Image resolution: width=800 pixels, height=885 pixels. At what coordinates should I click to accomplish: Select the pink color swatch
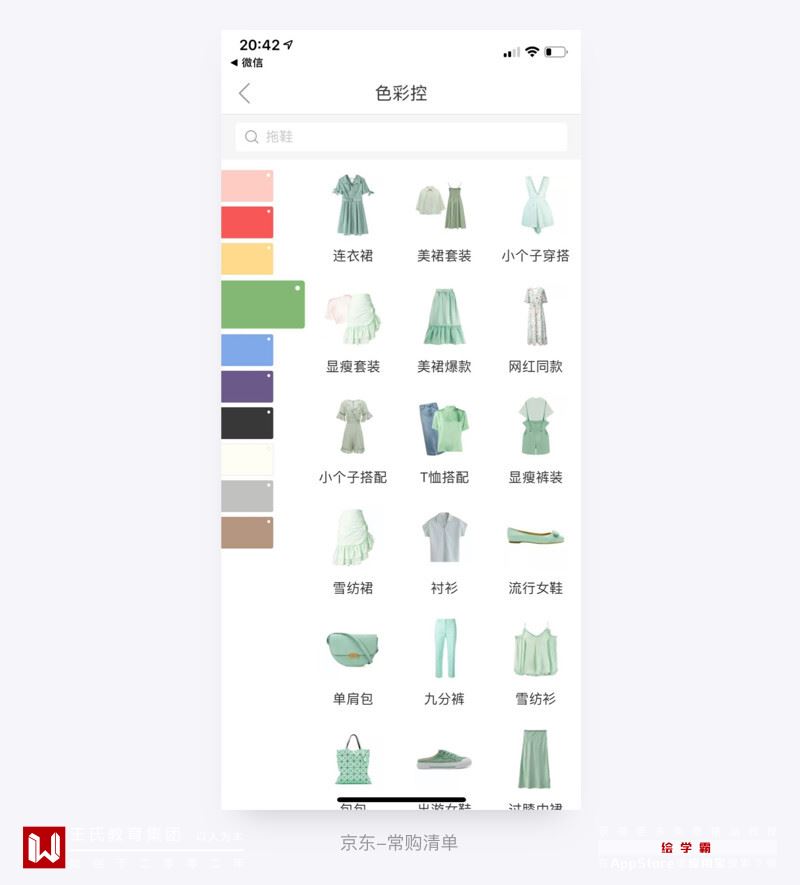tap(246, 186)
